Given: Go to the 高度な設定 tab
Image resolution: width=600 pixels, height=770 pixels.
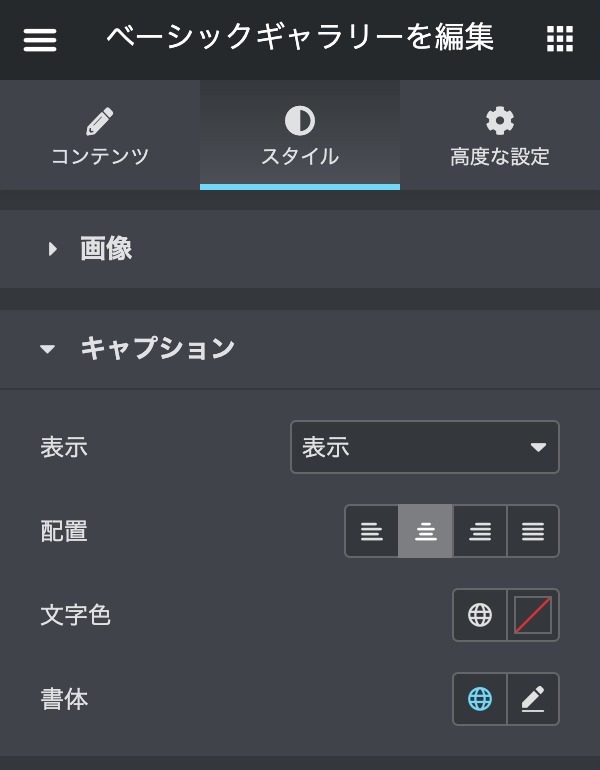Looking at the screenshot, I should [500, 136].
